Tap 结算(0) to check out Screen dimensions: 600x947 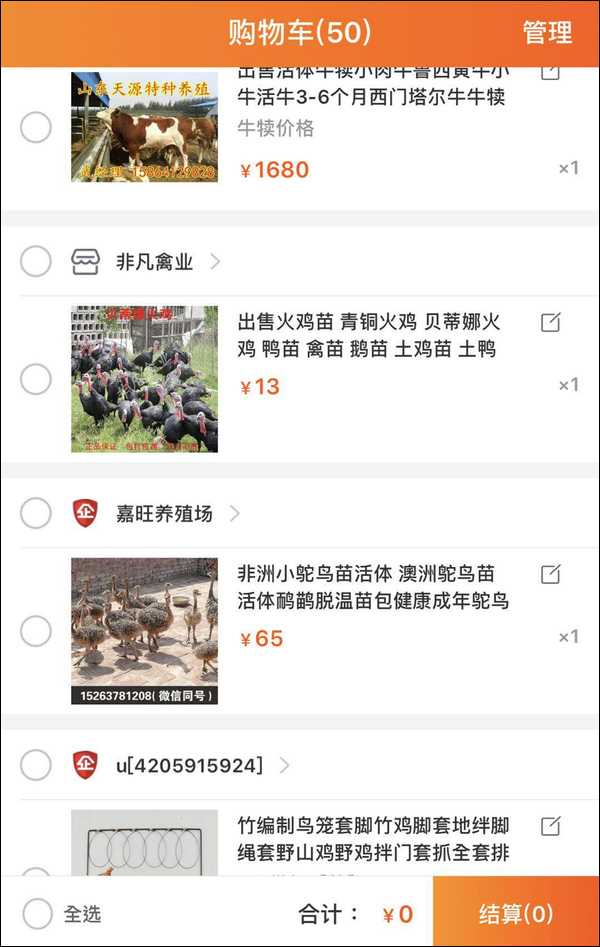[x=516, y=913]
